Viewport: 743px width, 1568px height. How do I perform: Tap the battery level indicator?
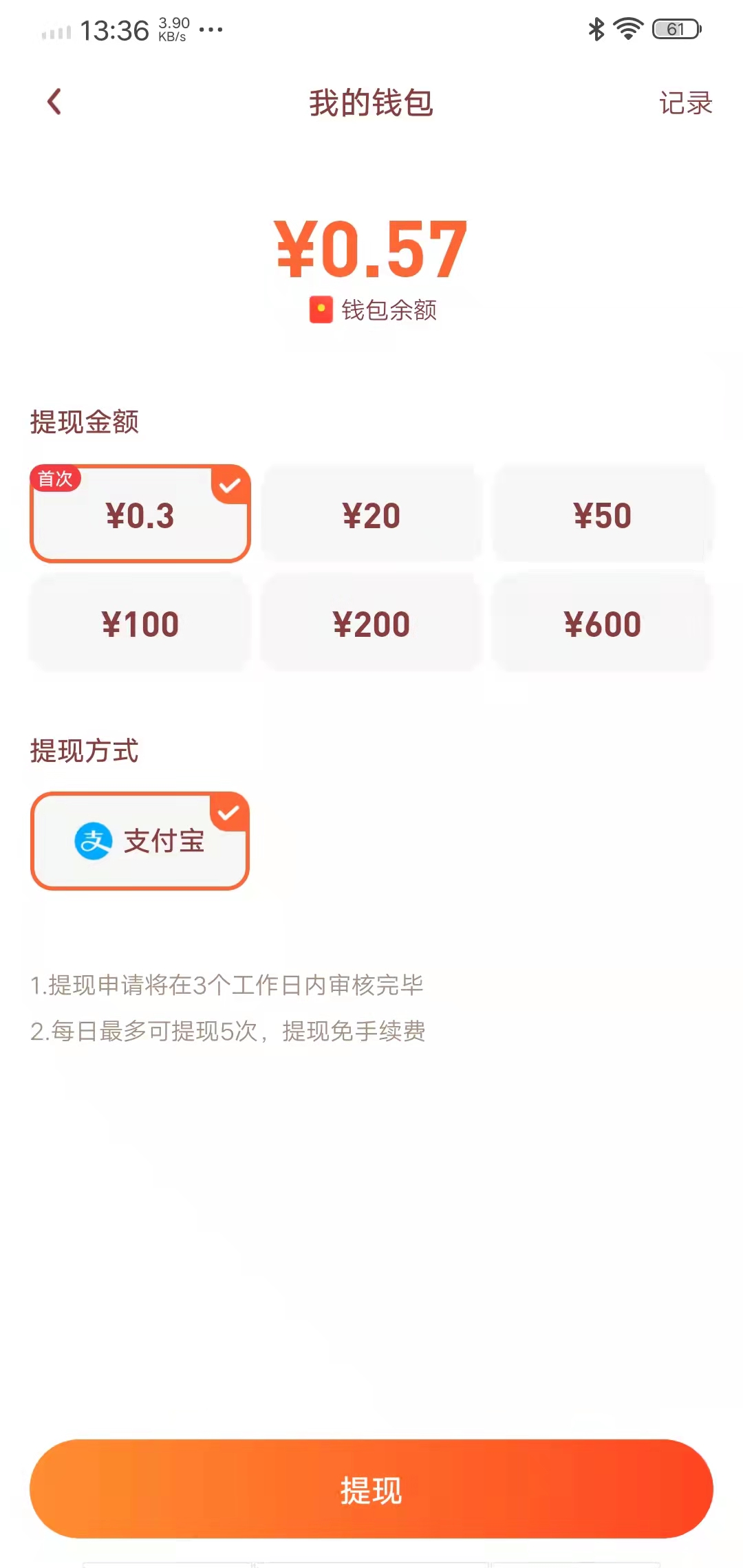tap(676, 29)
